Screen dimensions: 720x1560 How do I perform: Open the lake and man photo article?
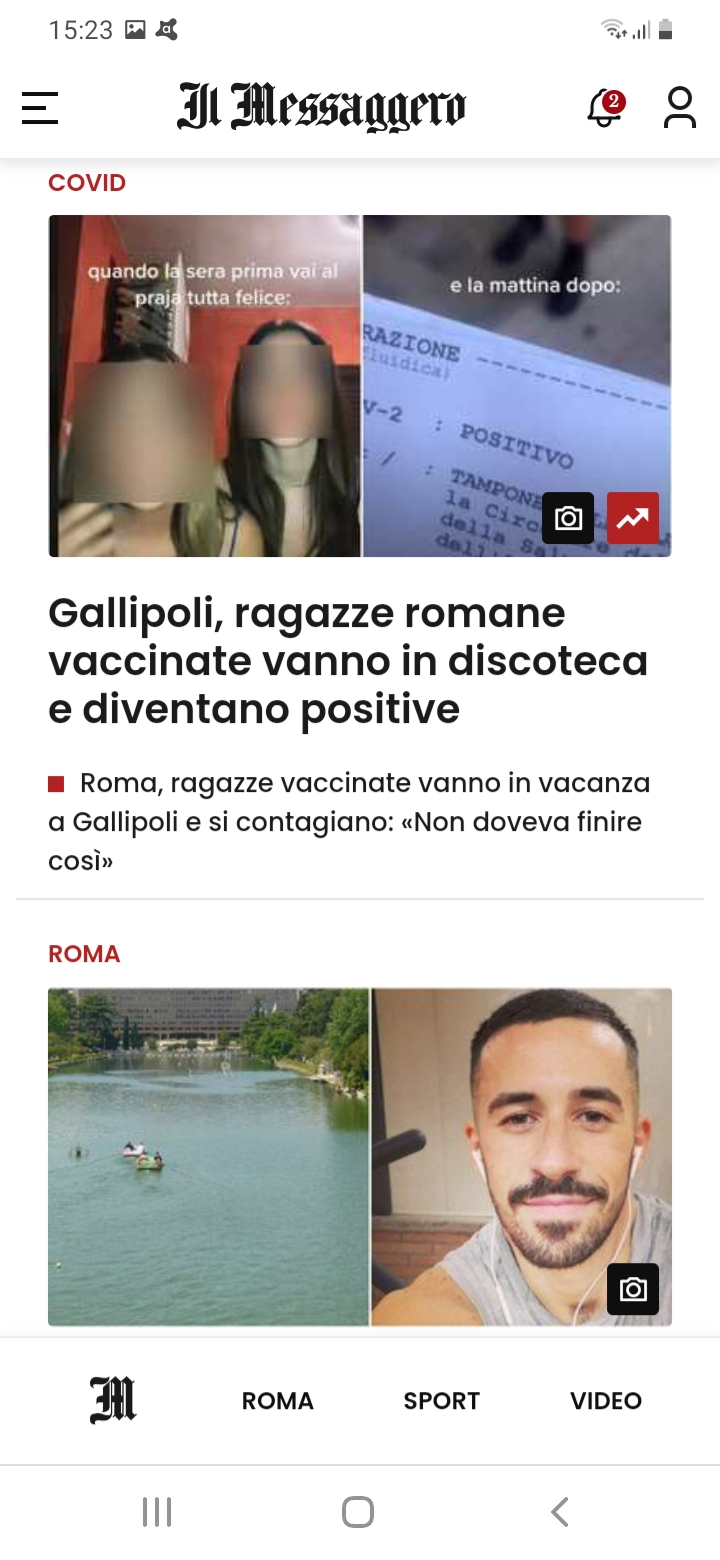(x=360, y=1157)
